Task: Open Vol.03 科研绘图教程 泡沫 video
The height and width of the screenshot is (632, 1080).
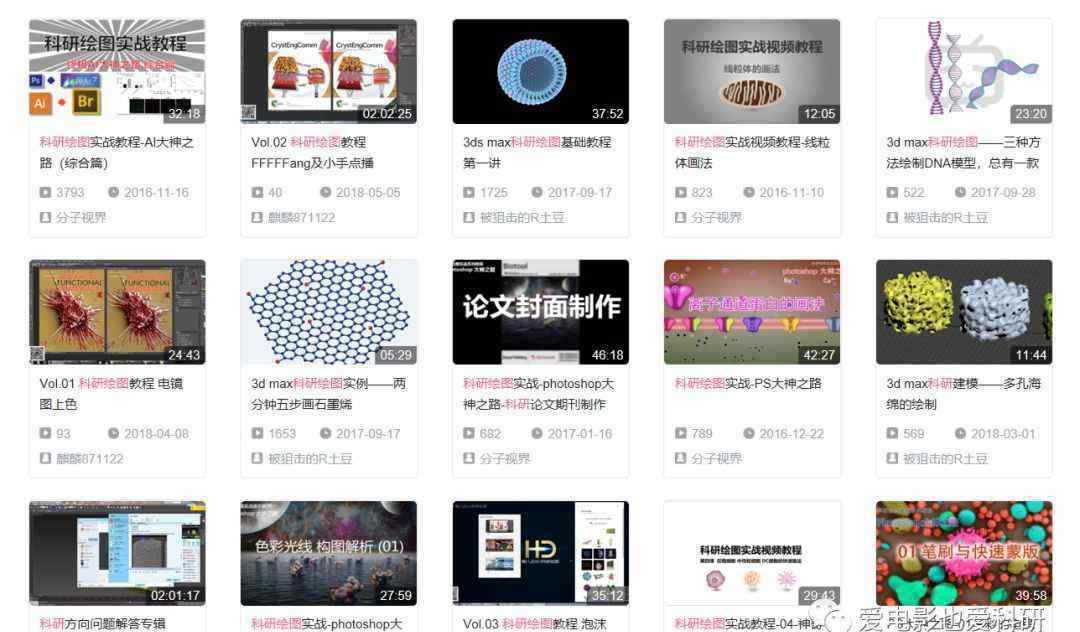Action: tap(540, 553)
